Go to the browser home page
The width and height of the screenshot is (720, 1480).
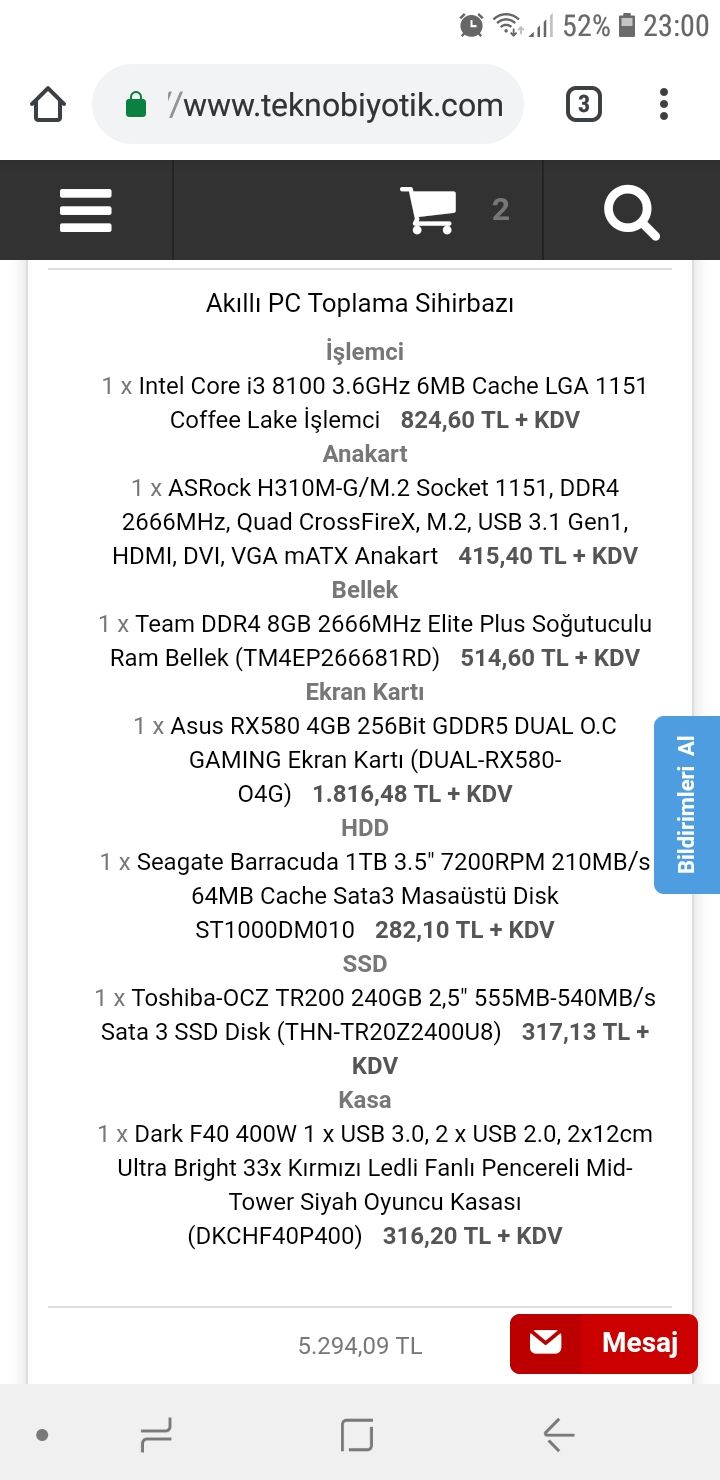[x=48, y=105]
